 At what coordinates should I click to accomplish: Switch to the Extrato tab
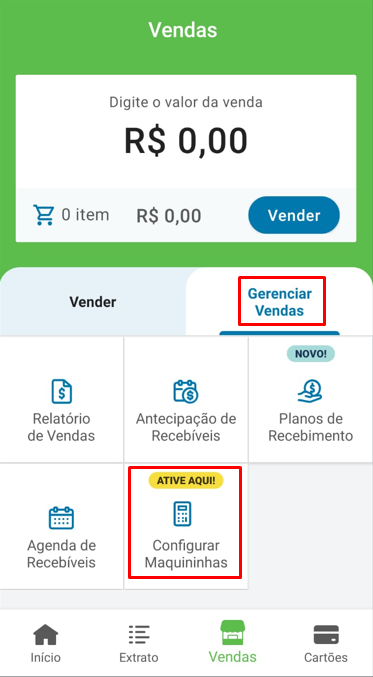[x=139, y=643]
